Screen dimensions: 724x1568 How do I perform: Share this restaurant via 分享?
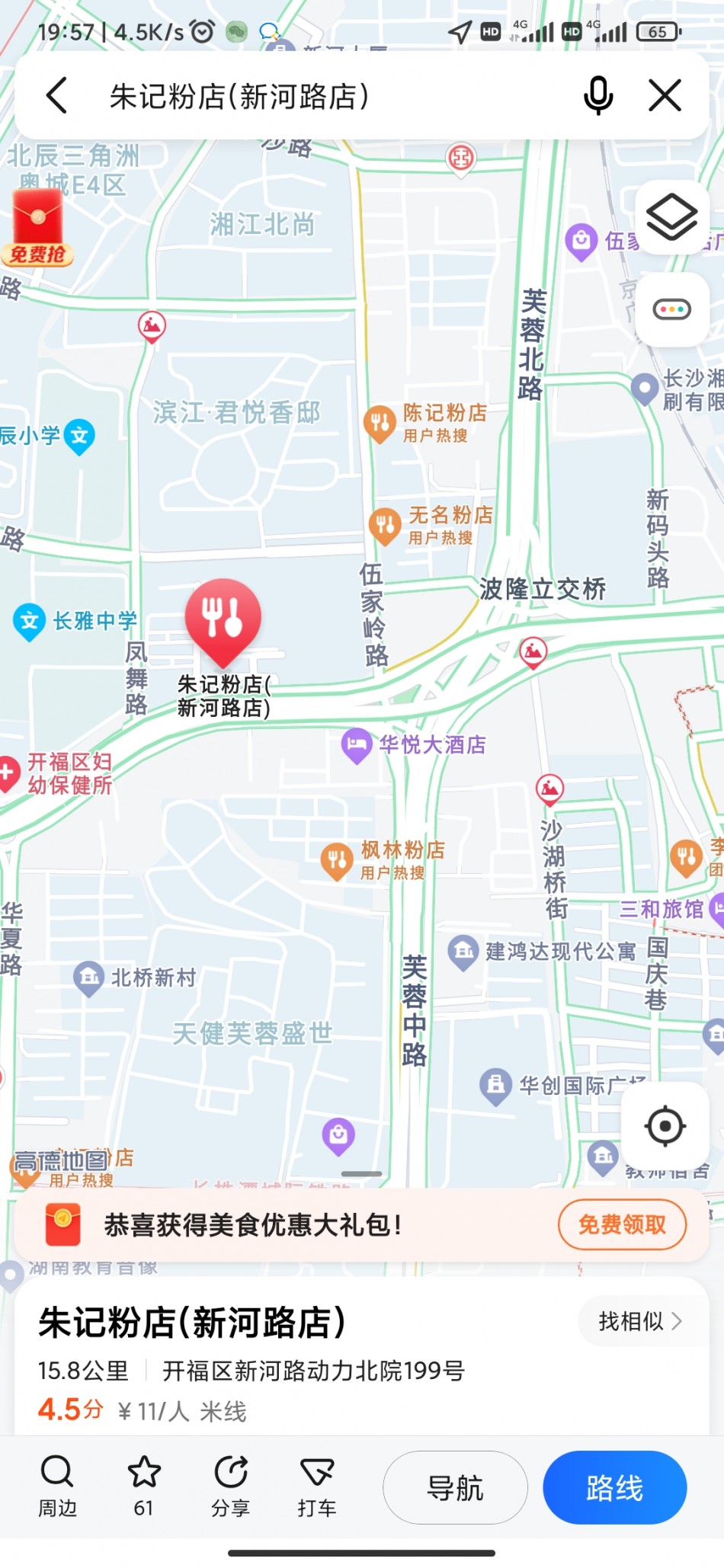tap(230, 1486)
